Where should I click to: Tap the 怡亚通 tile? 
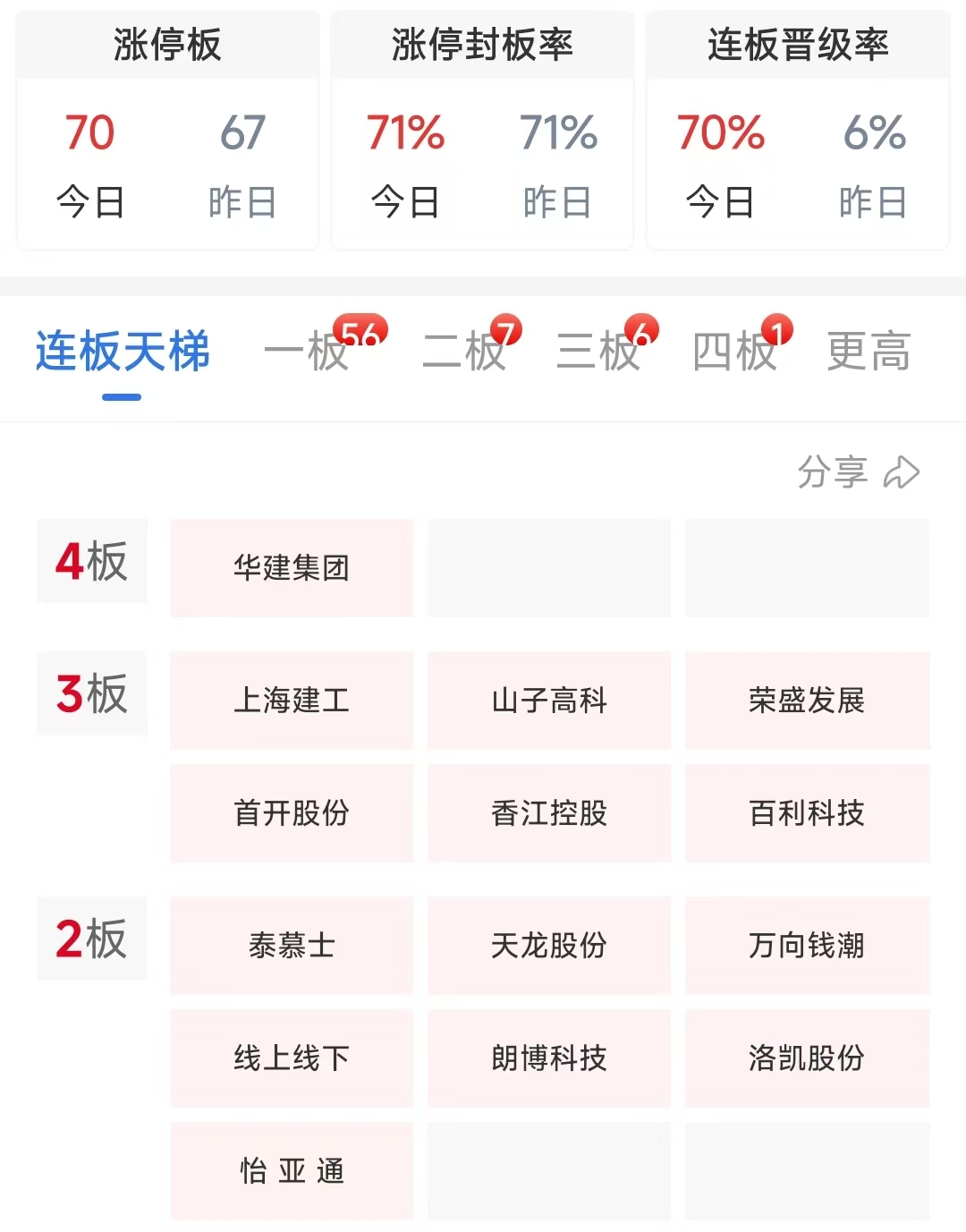coord(292,1171)
